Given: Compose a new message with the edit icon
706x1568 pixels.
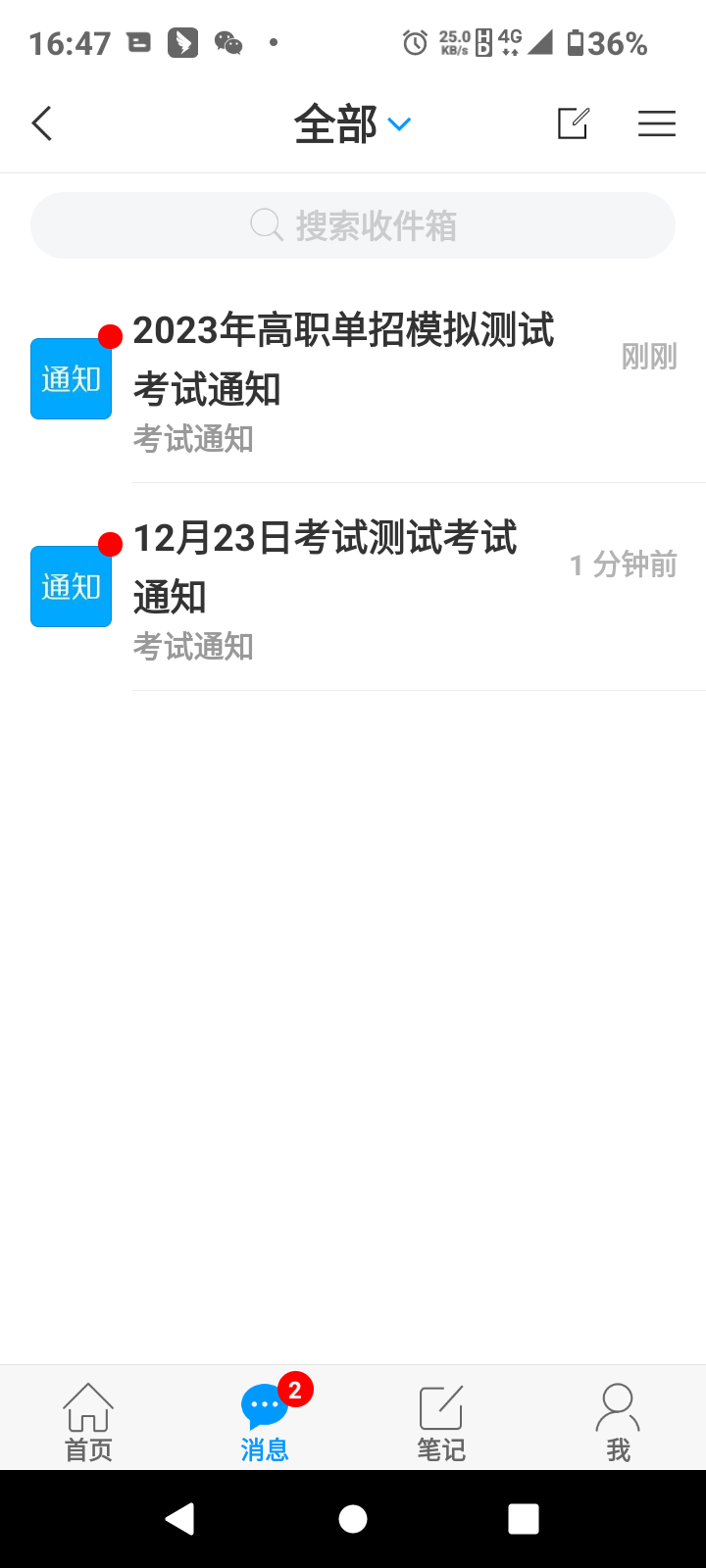Looking at the screenshot, I should point(573,123).
